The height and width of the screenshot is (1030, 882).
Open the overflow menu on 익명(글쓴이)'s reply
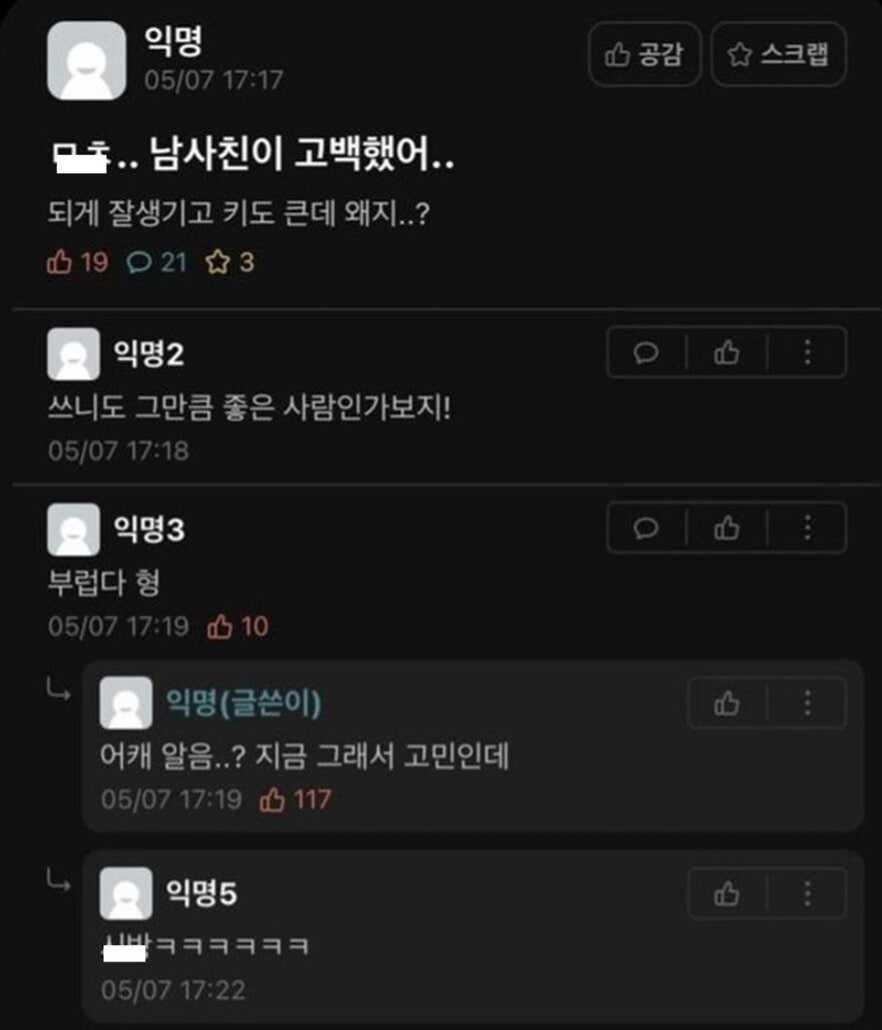pos(807,704)
